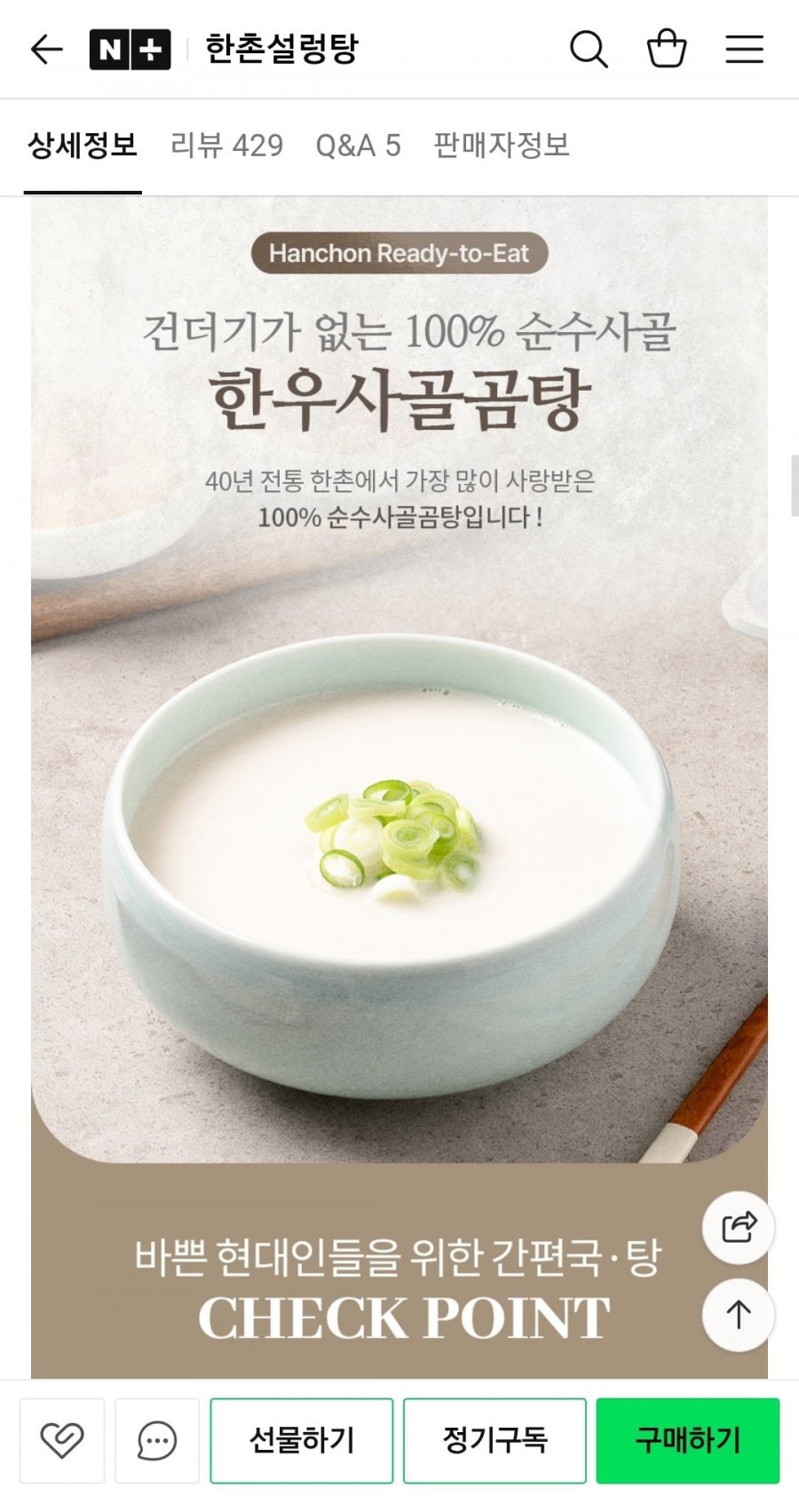Go back using the arrow icon
The image size is (799, 1512).
[x=46, y=49]
